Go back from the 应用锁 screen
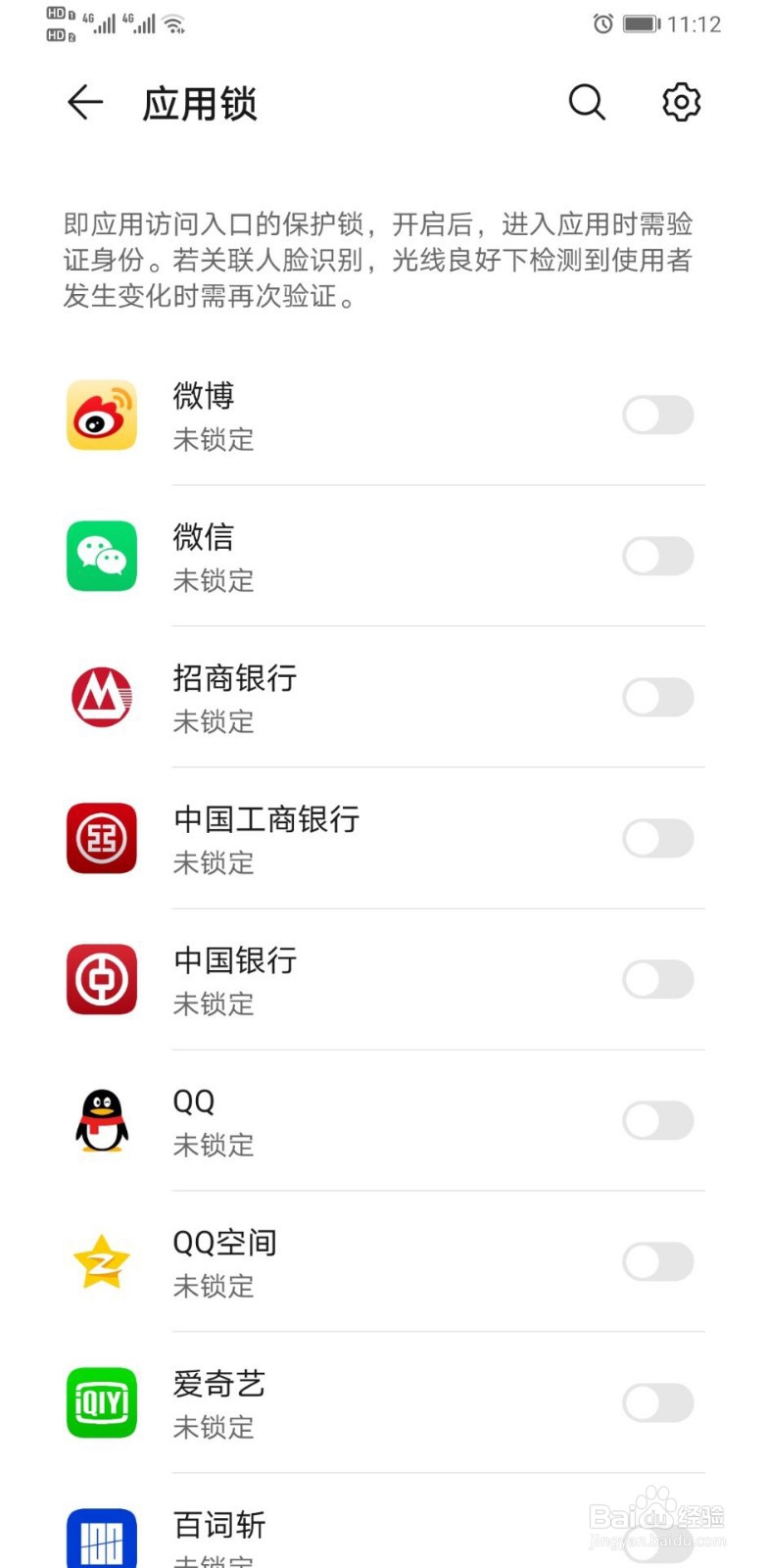Viewport: 768px width, 1568px height. [85, 102]
